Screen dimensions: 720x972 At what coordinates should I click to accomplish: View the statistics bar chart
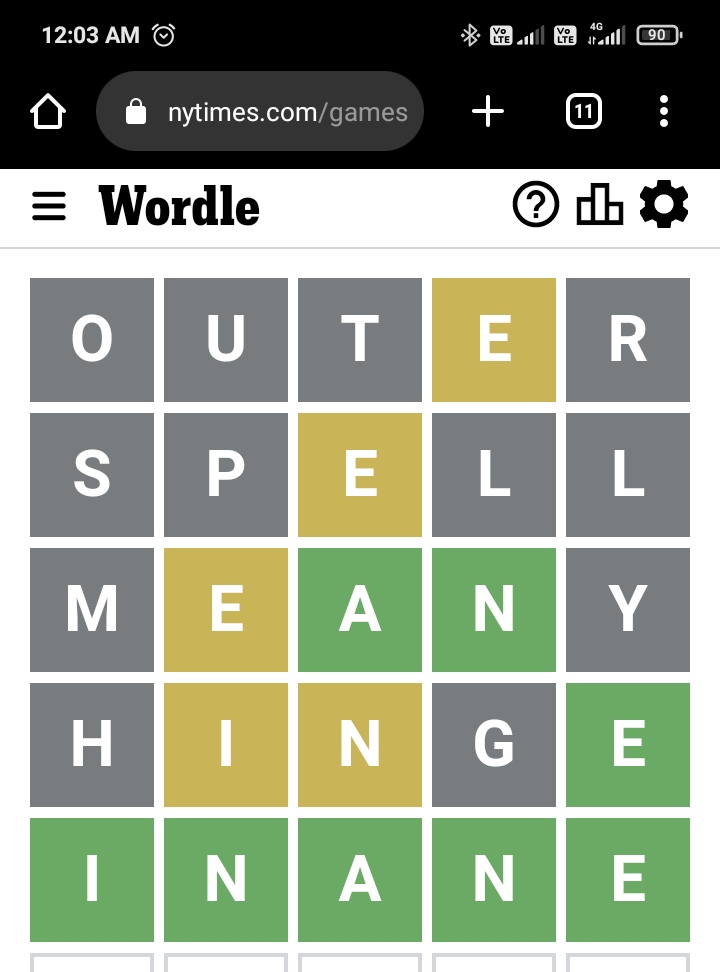tap(599, 205)
